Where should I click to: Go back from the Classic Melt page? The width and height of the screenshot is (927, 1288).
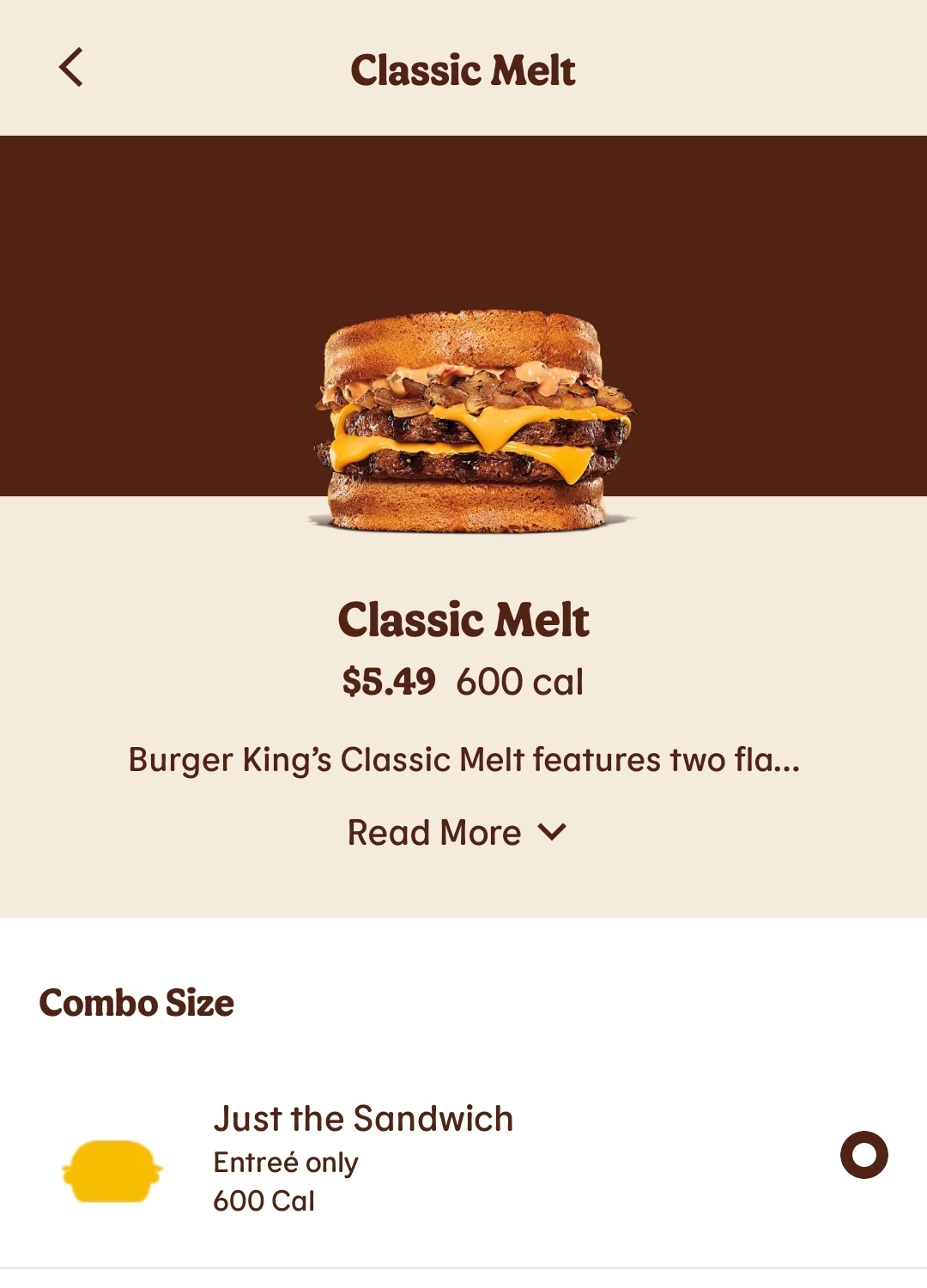pos(71,67)
